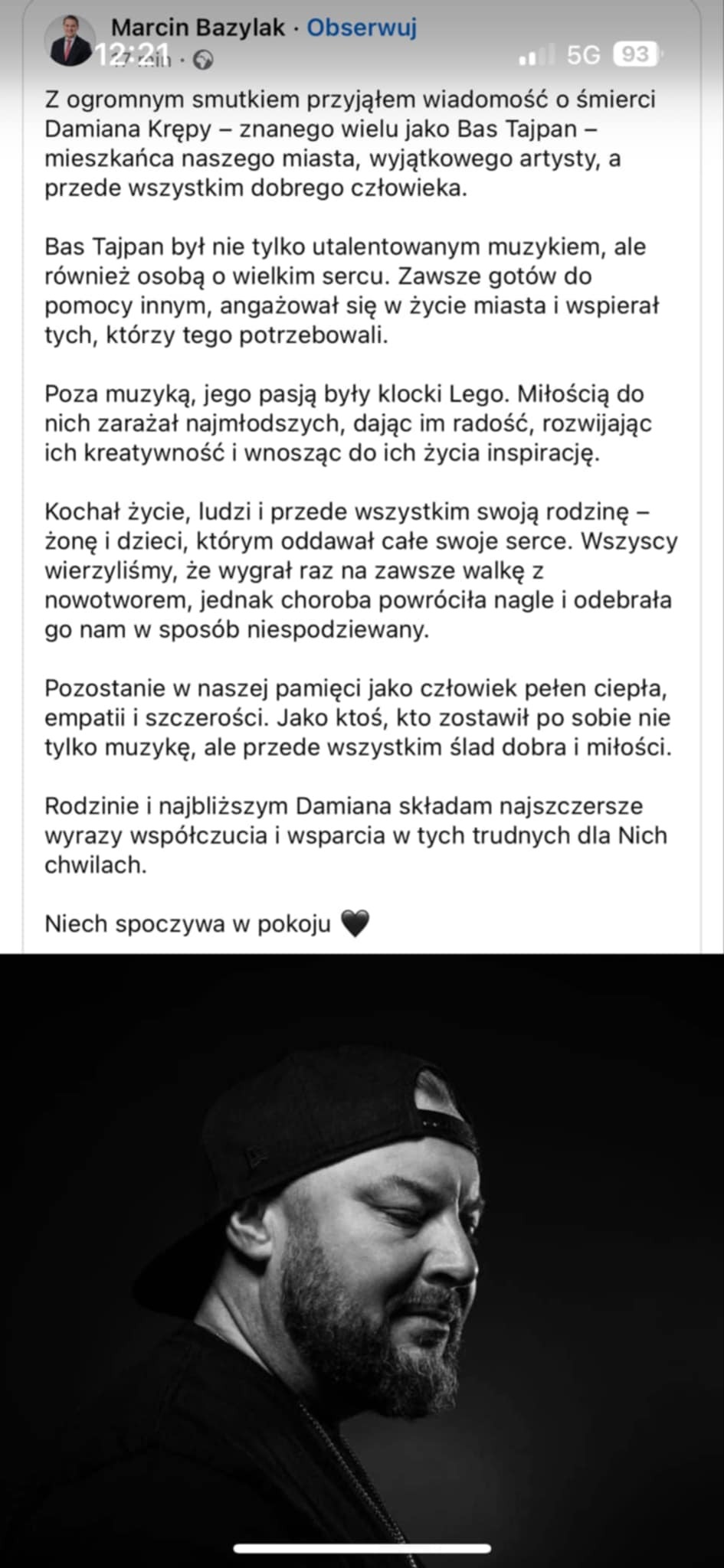
Task: Tap Marcin Bazylak's profile avatar
Action: coord(70,41)
